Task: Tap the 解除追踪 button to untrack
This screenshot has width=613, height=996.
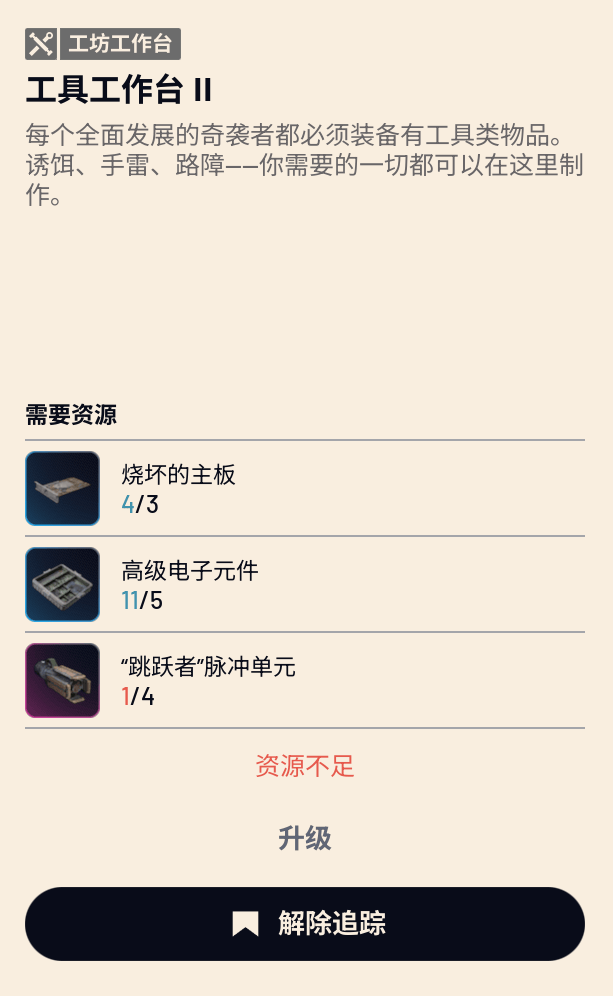Action: click(305, 924)
